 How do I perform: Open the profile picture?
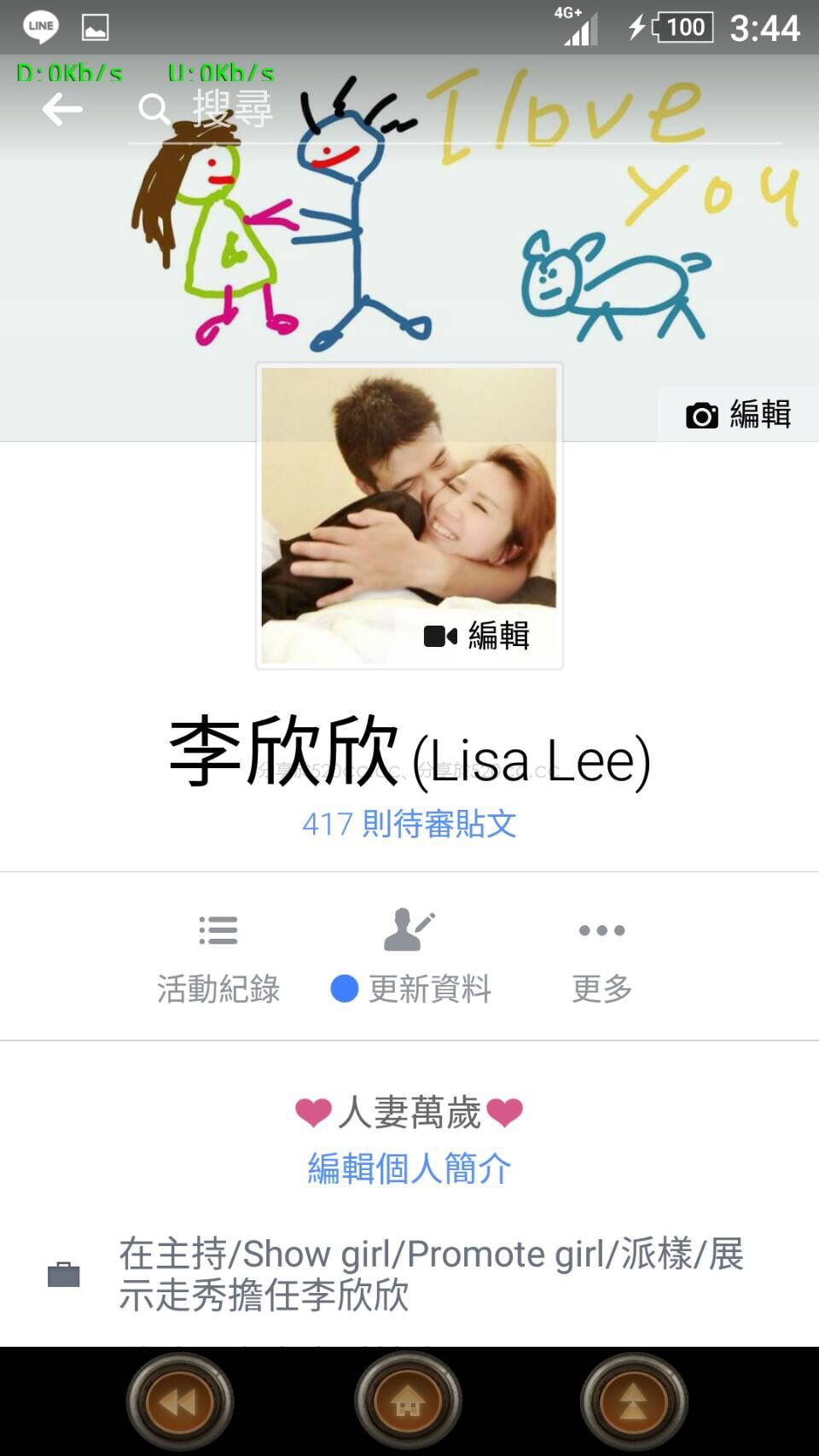point(409,495)
